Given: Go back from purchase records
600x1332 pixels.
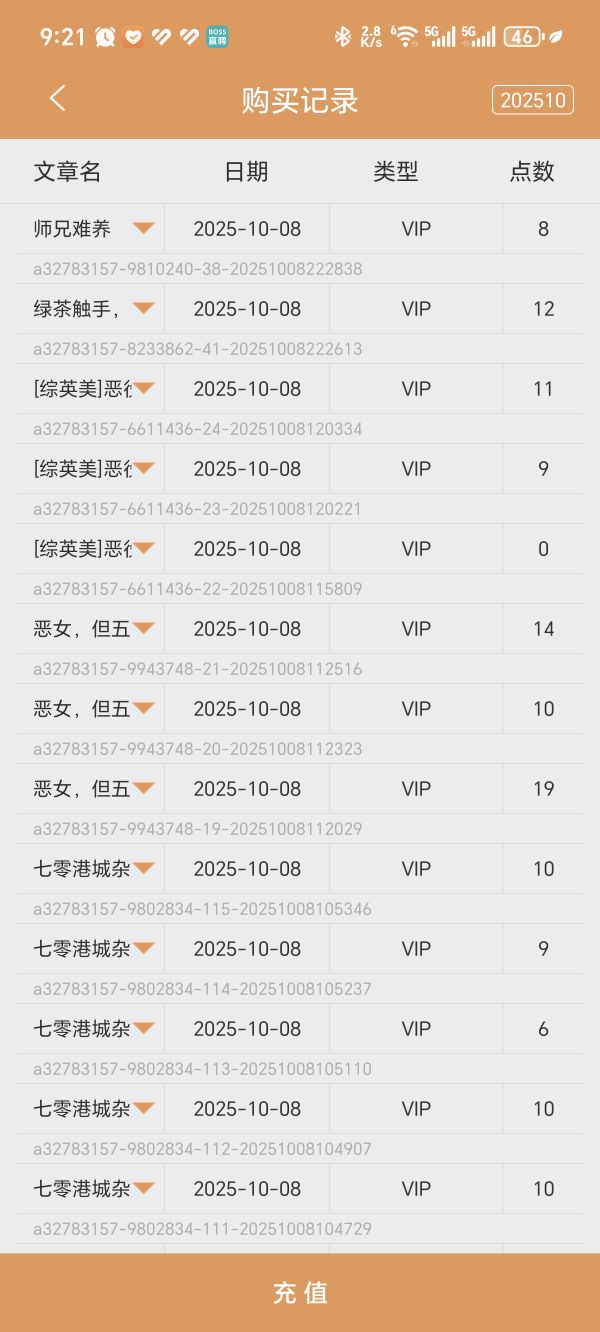Looking at the screenshot, I should [x=57, y=98].
